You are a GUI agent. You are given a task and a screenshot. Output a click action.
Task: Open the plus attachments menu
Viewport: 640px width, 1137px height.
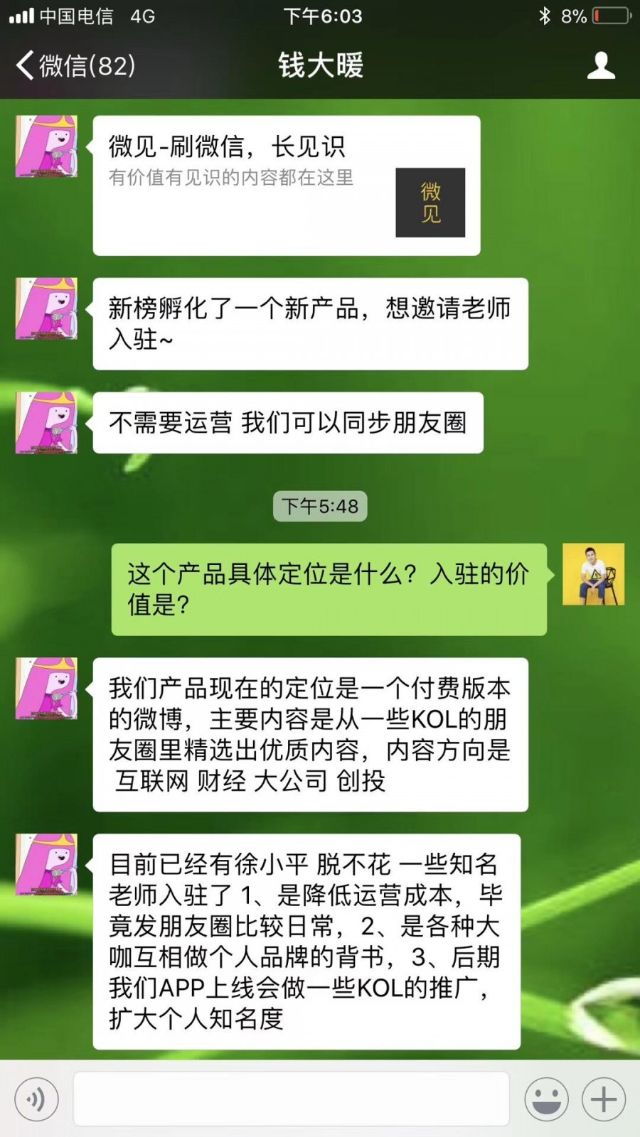click(x=603, y=1100)
